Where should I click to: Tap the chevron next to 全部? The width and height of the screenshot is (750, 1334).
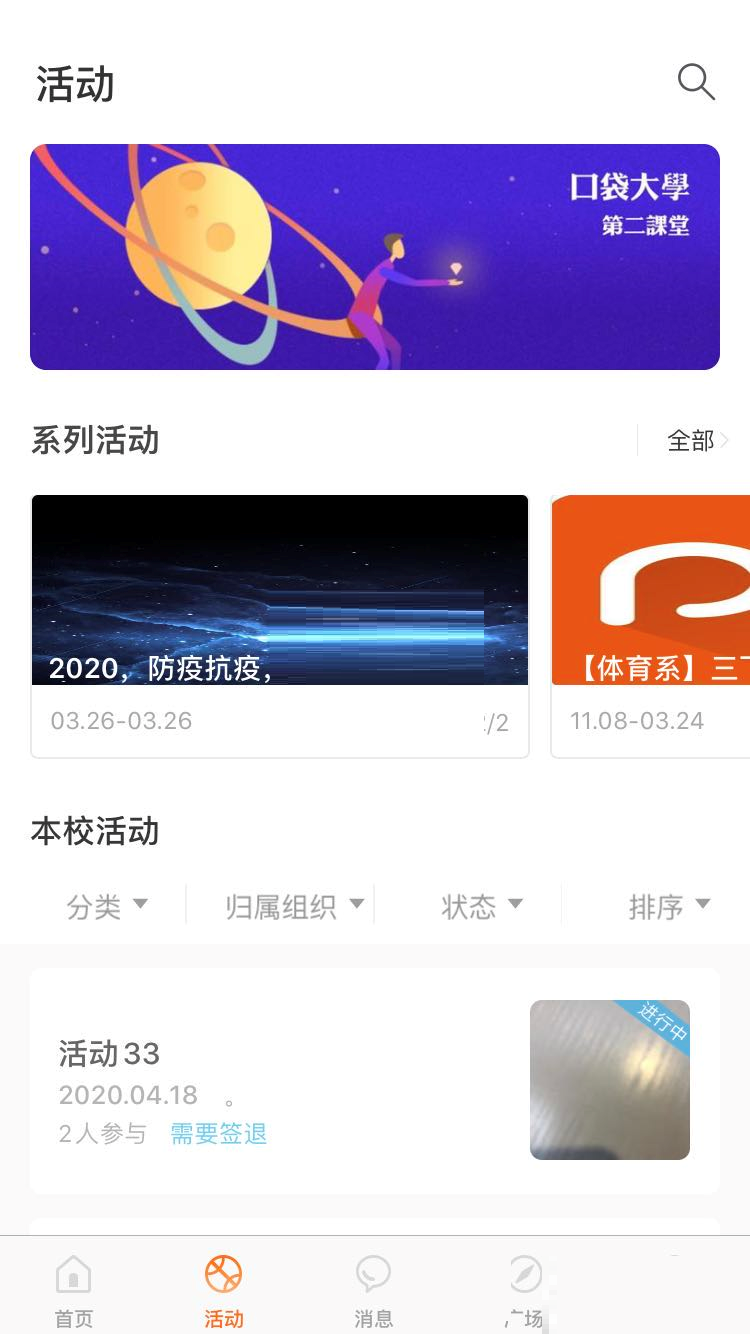[727, 441]
